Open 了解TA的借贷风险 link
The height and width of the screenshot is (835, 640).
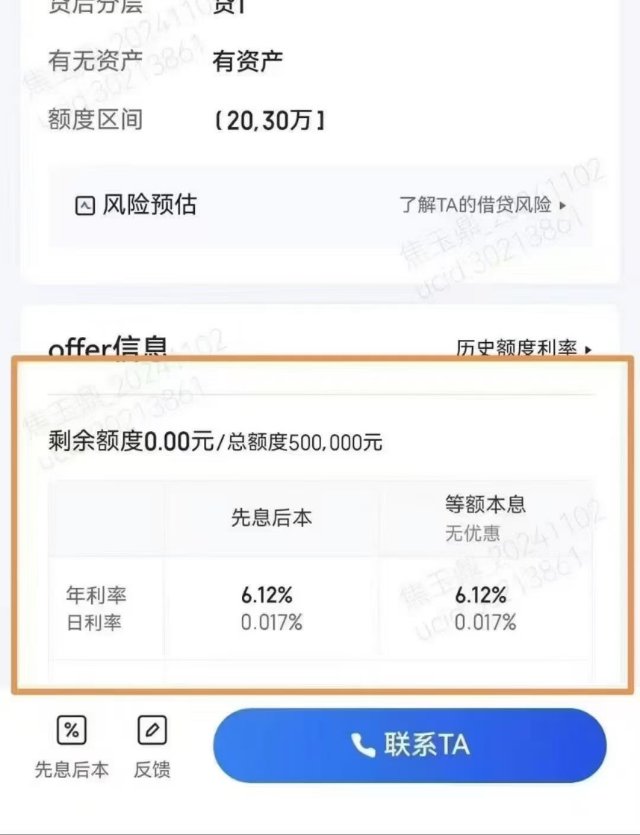click(x=482, y=206)
